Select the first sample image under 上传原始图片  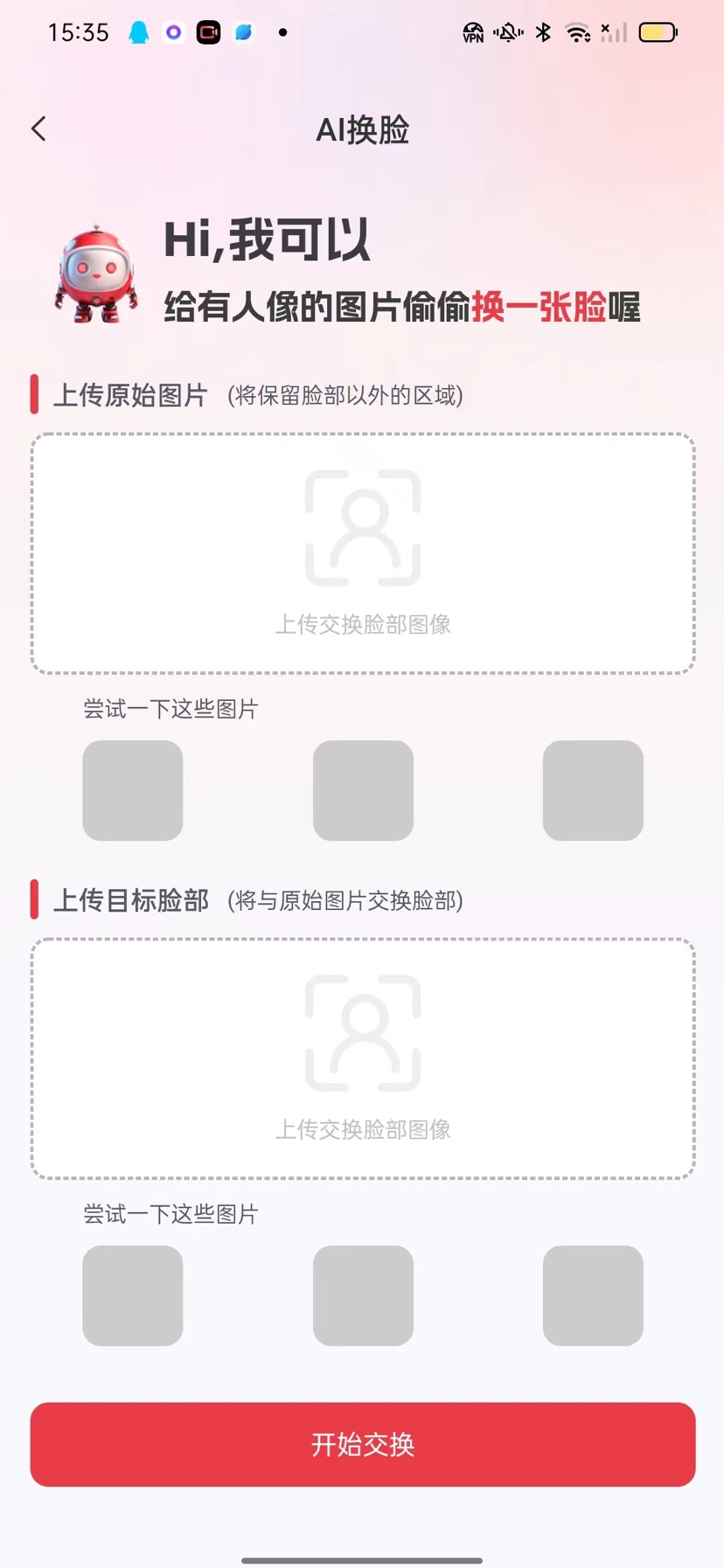point(133,789)
